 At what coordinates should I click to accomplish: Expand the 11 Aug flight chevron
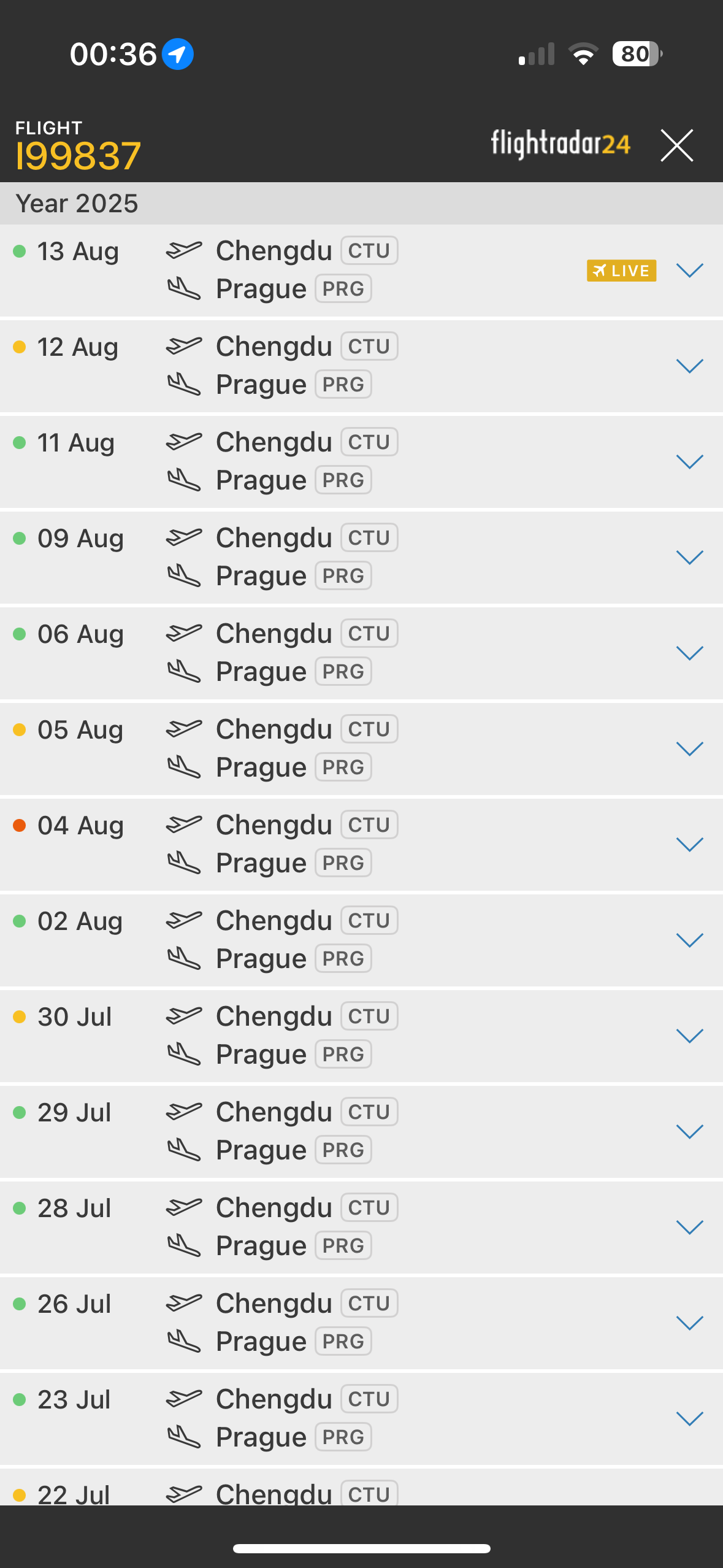coord(689,462)
